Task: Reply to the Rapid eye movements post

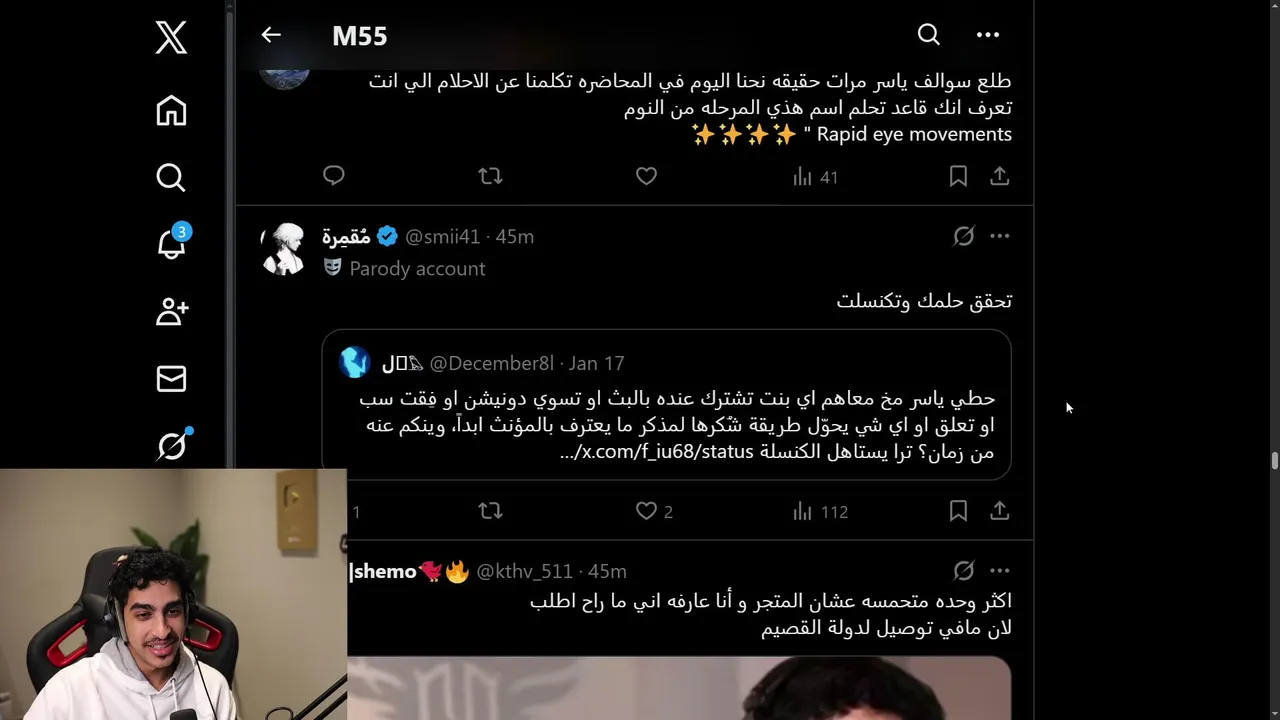Action: (x=334, y=176)
